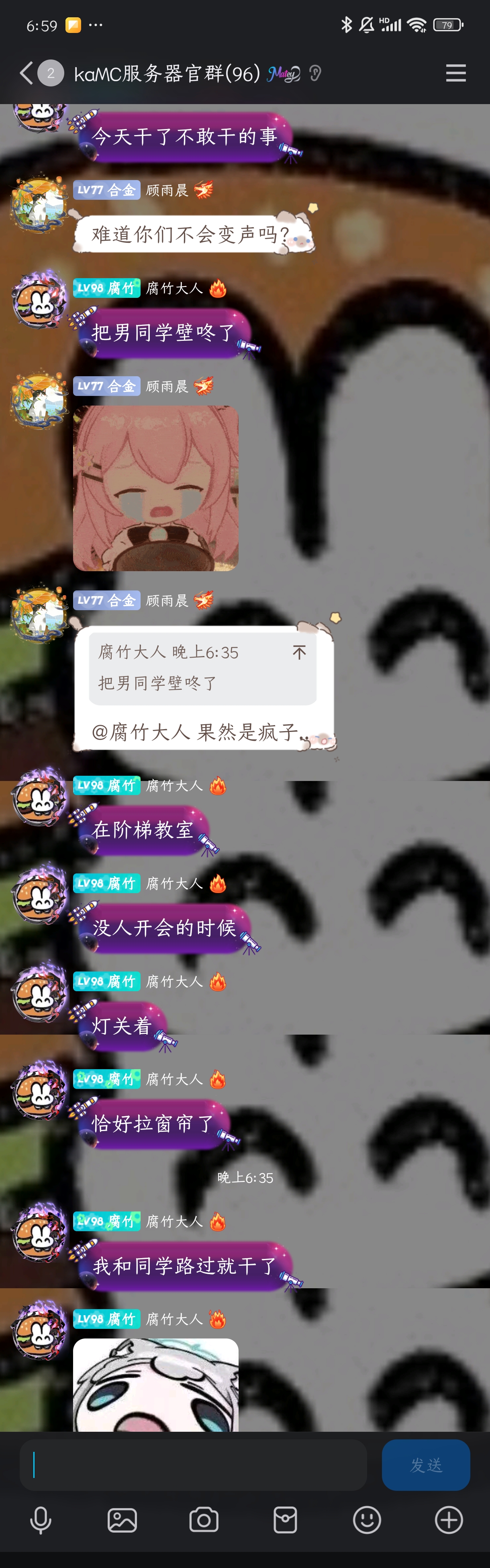
Task: Open more options plus icon
Action: coord(449,1520)
